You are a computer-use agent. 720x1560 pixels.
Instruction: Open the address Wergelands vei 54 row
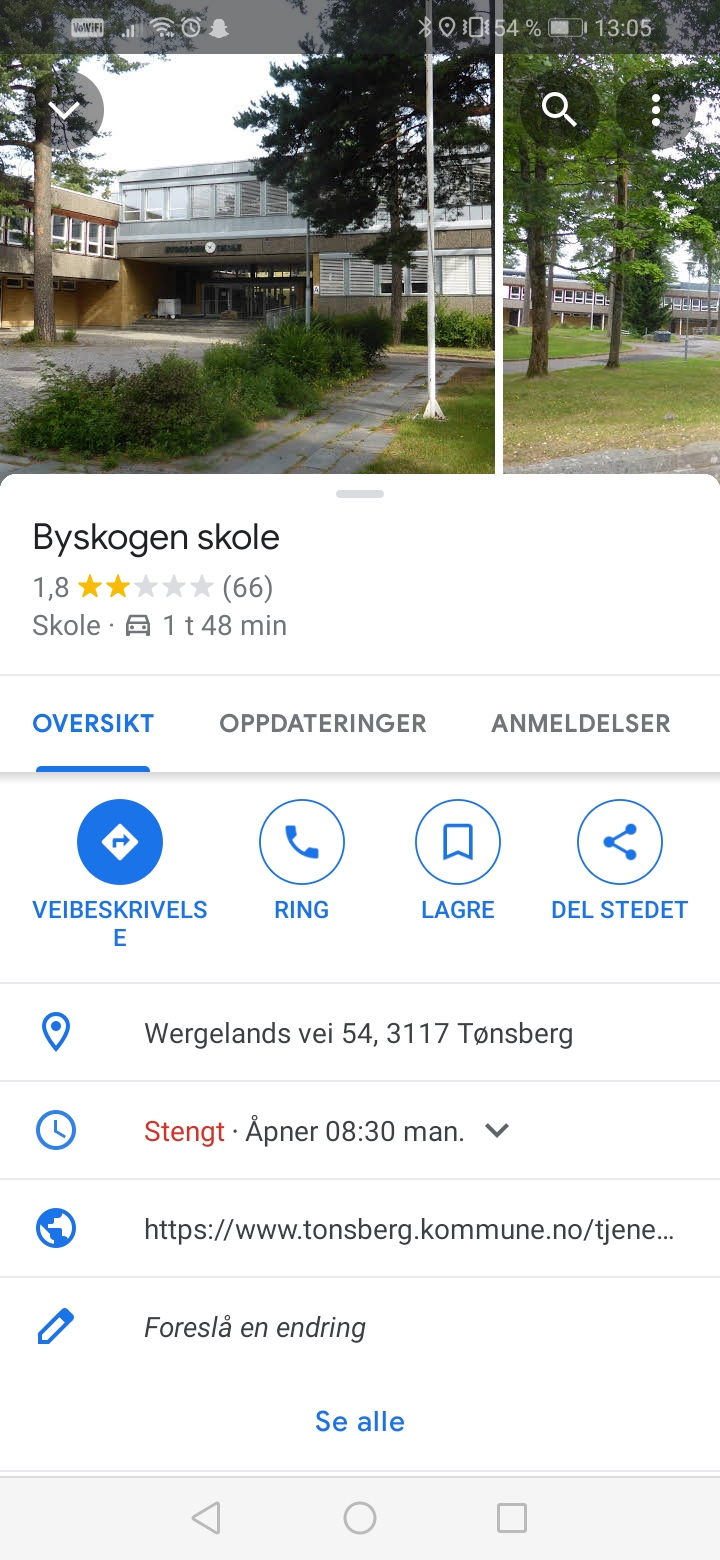pyautogui.click(x=360, y=1033)
